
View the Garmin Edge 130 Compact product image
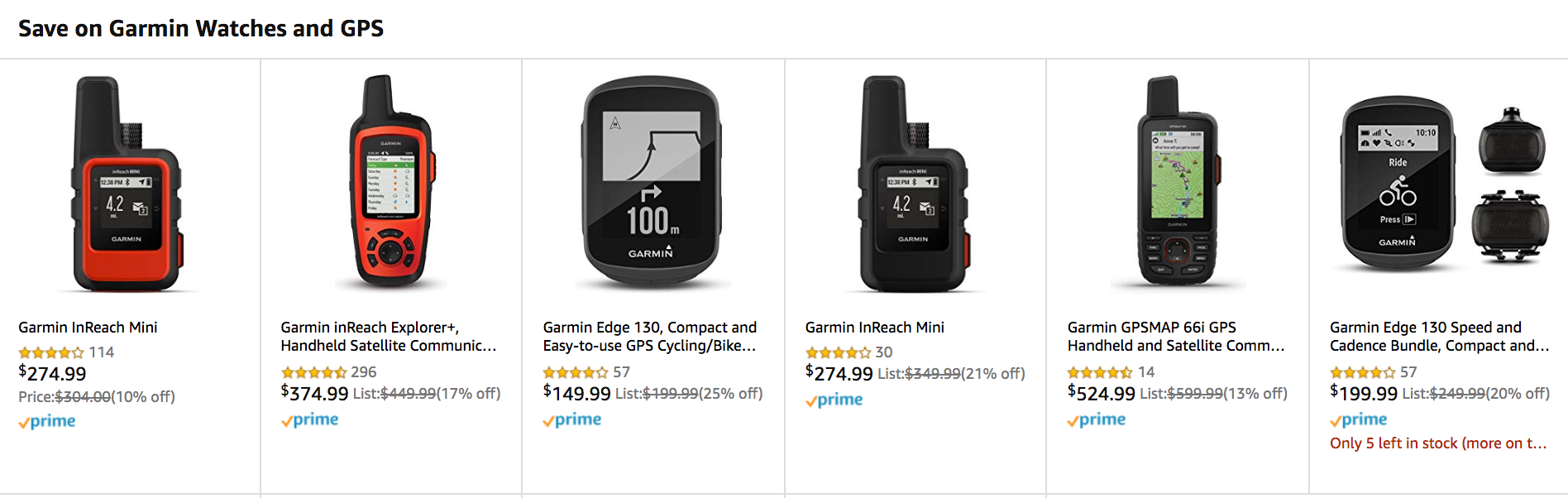[652, 182]
